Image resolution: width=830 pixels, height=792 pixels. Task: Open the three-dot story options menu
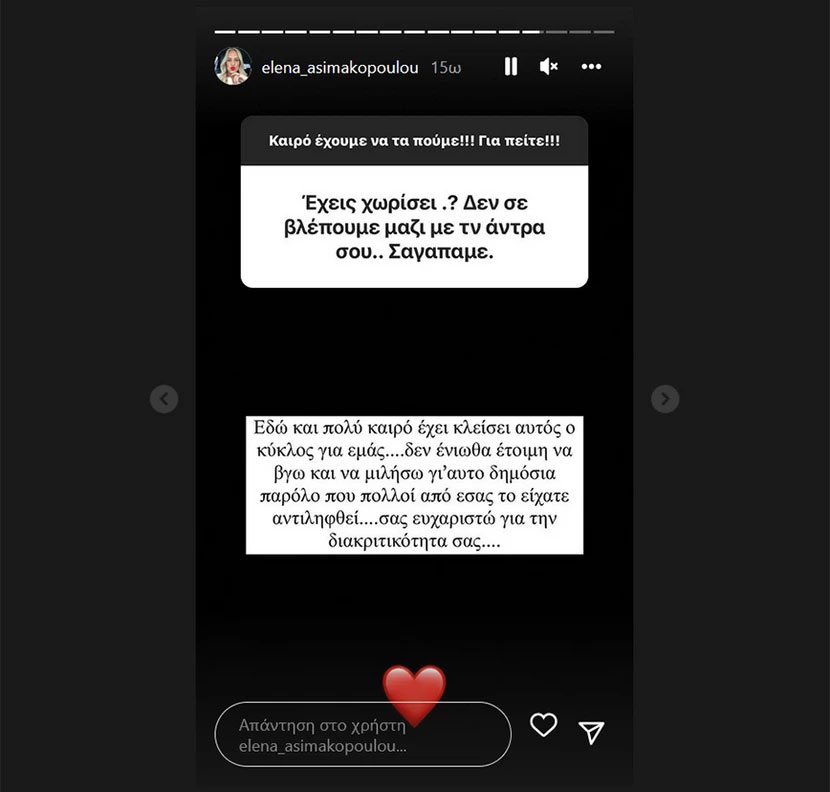591,67
